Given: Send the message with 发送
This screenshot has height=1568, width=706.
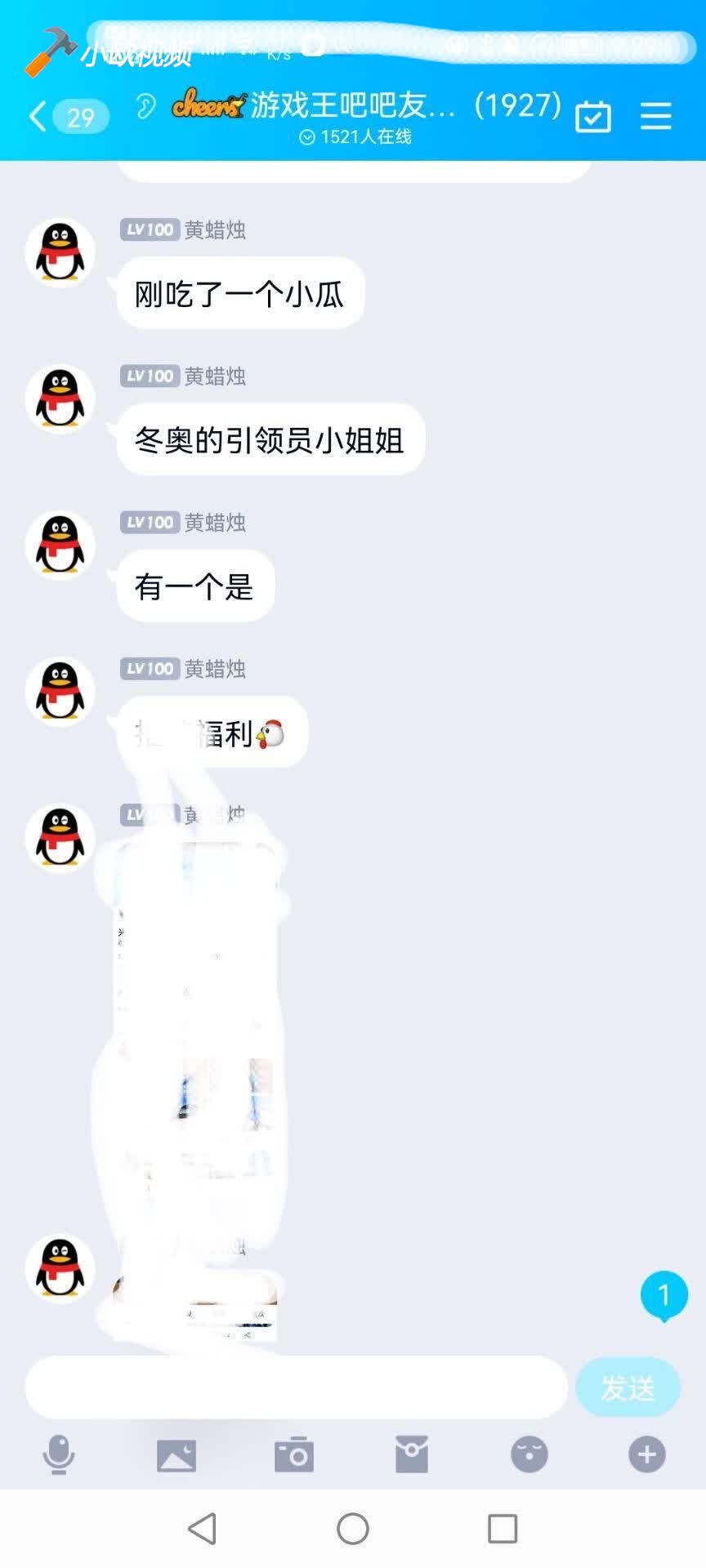Looking at the screenshot, I should (628, 1388).
